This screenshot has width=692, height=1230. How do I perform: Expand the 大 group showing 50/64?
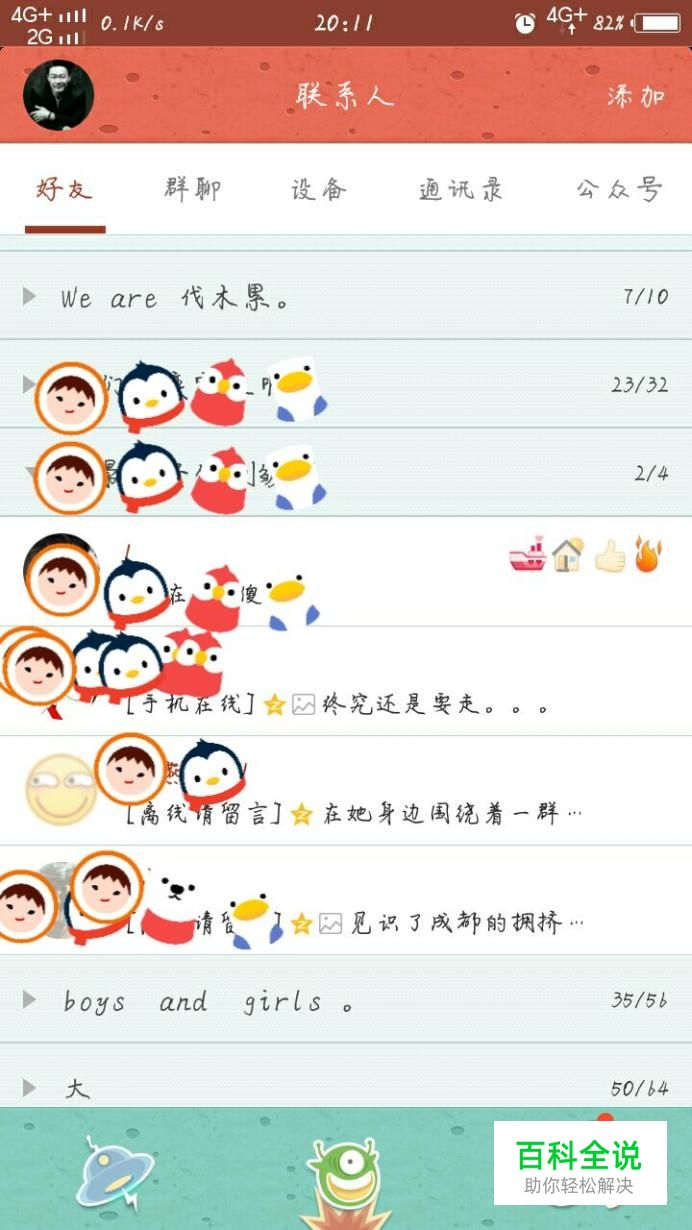coord(345,1086)
